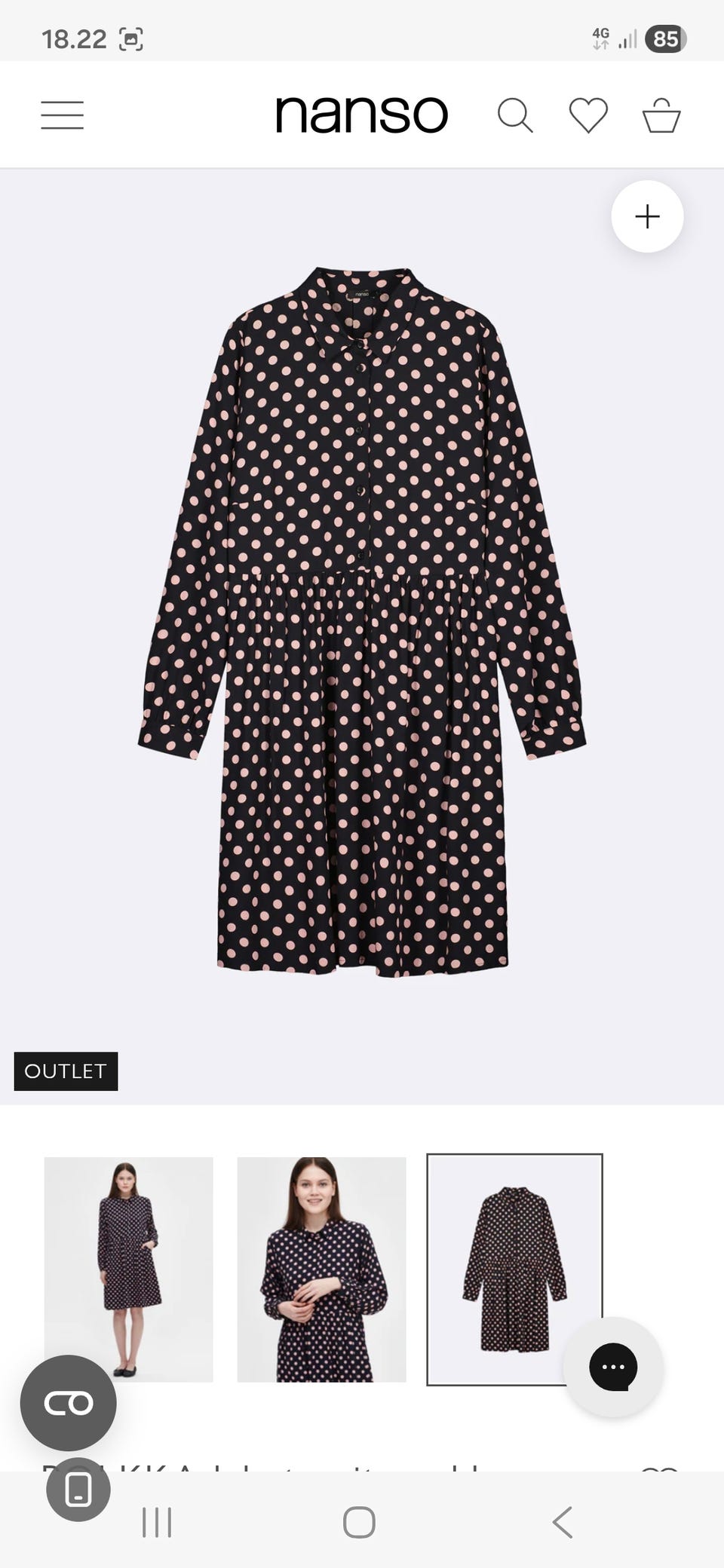
Task: Tap the nanso logo to go home
Action: (x=361, y=115)
